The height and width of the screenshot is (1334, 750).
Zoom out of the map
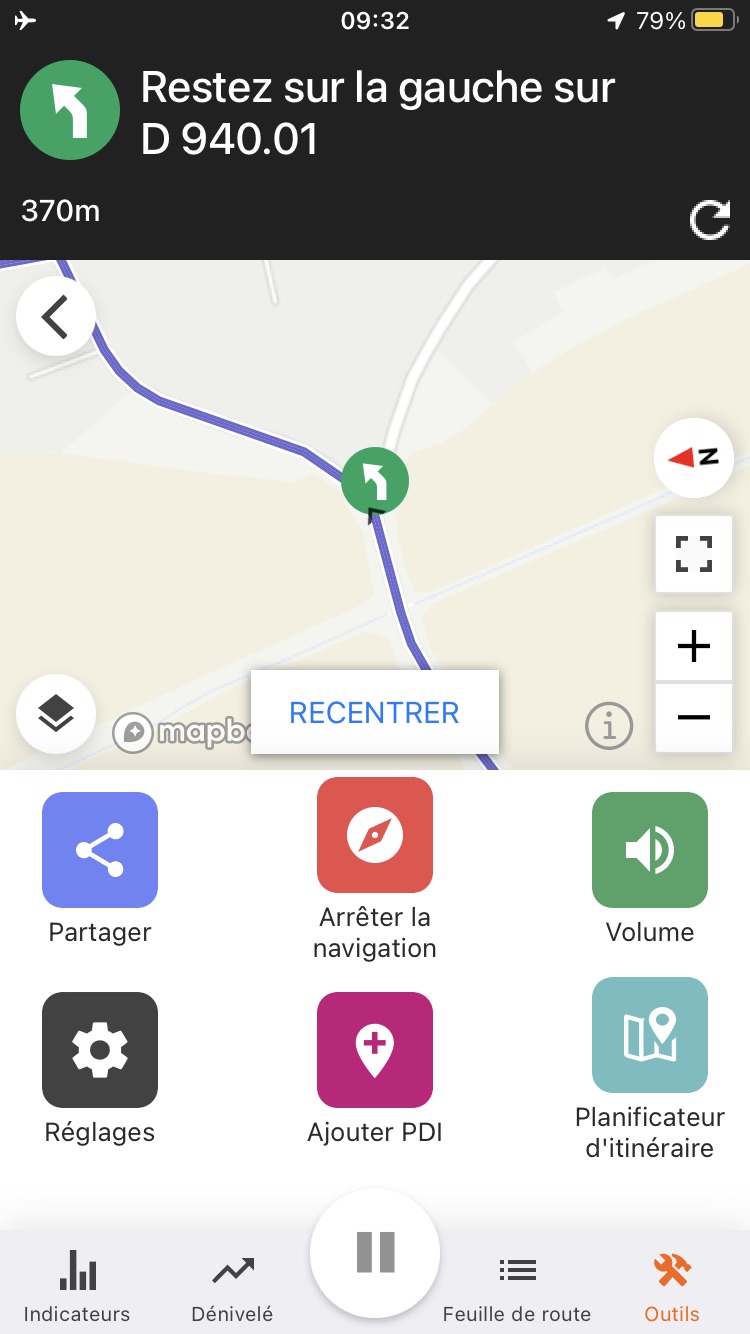click(694, 717)
